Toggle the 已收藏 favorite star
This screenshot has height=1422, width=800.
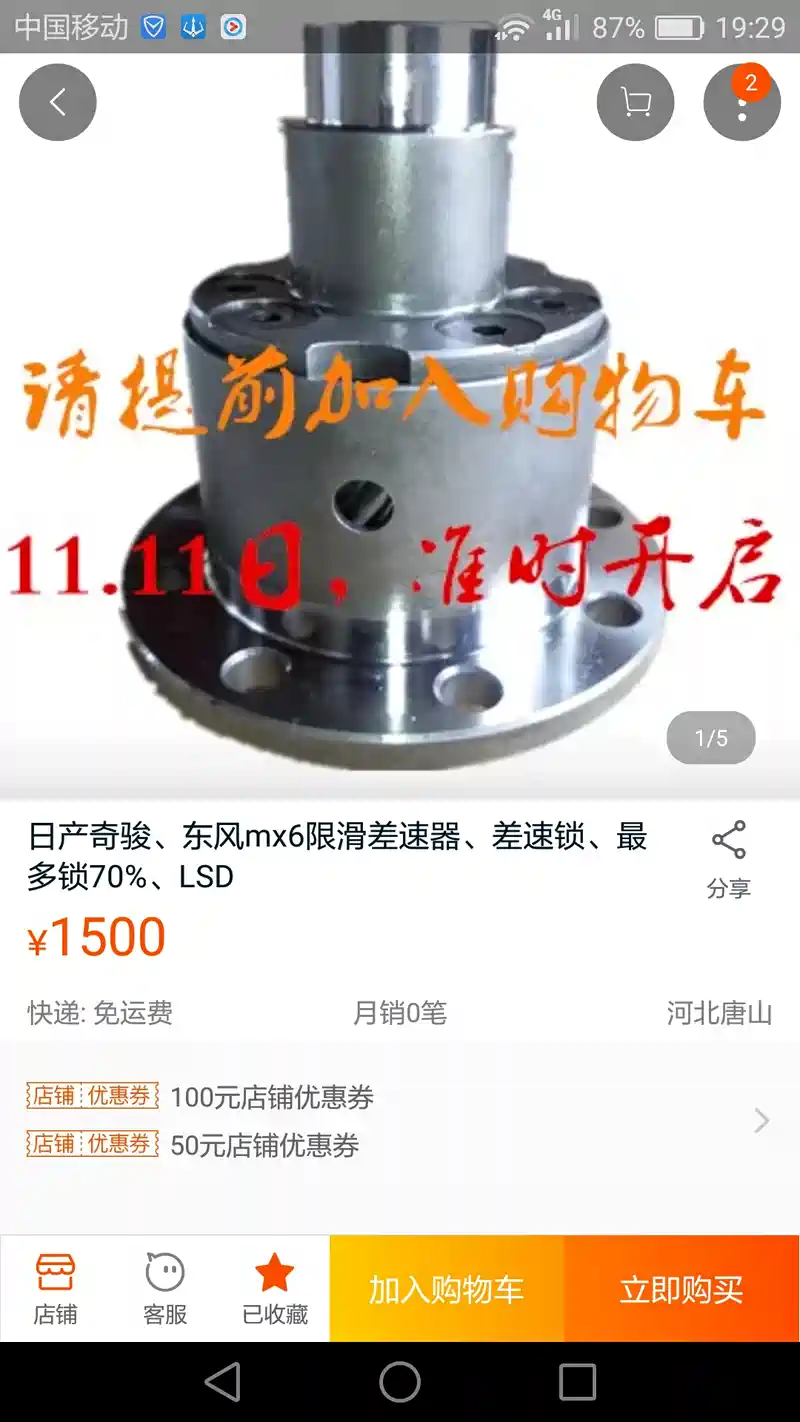click(274, 1288)
